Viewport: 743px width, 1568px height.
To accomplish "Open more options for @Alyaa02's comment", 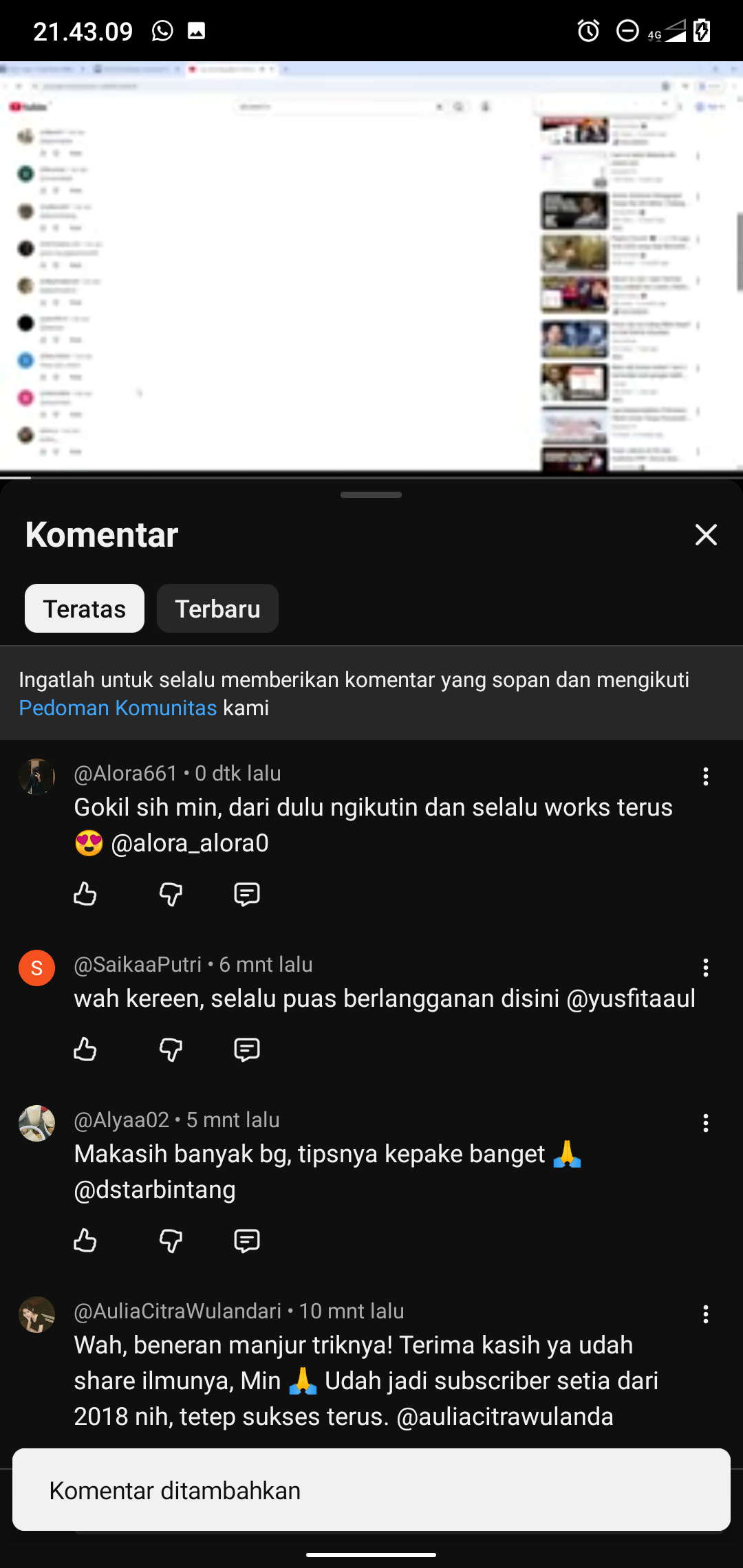I will (x=705, y=1123).
